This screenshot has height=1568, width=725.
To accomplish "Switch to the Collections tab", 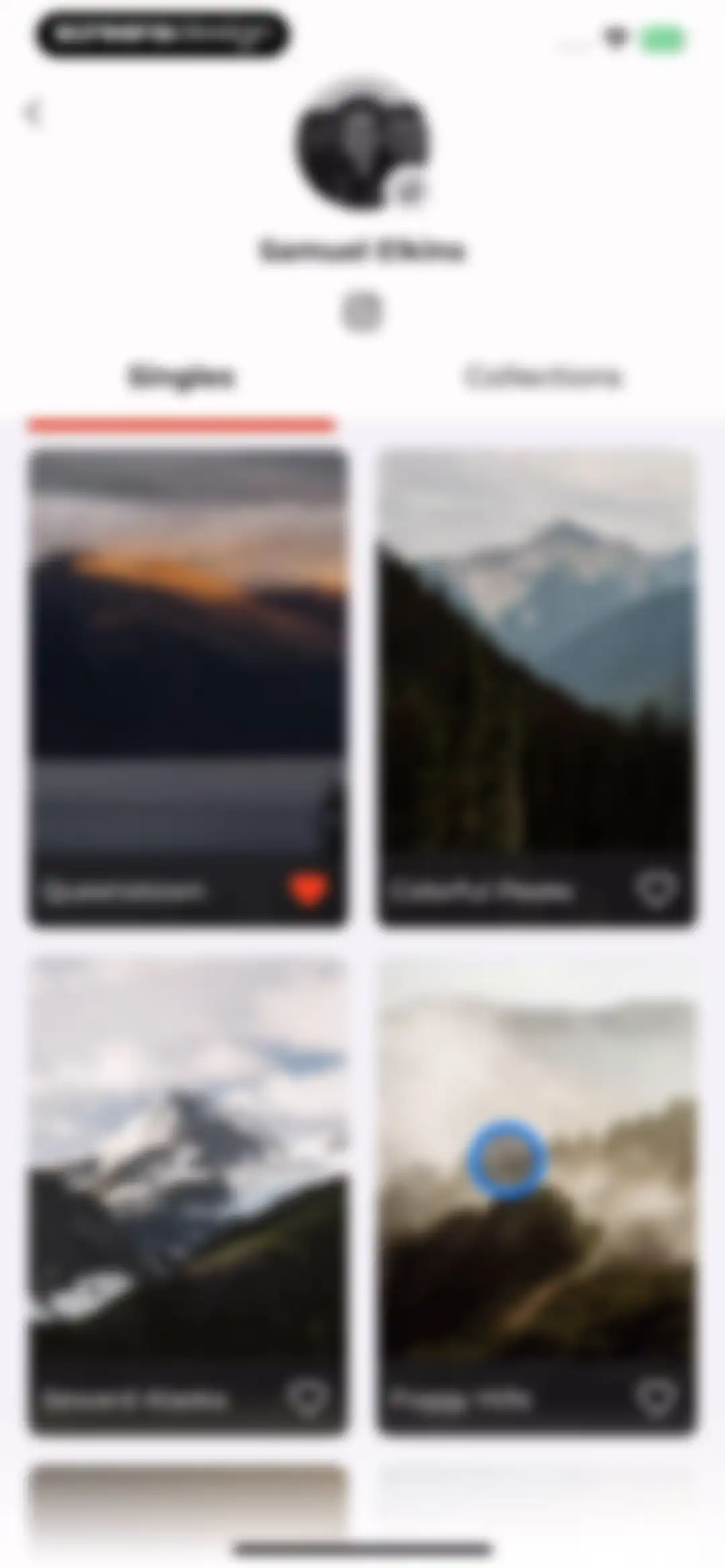I will click(542, 377).
